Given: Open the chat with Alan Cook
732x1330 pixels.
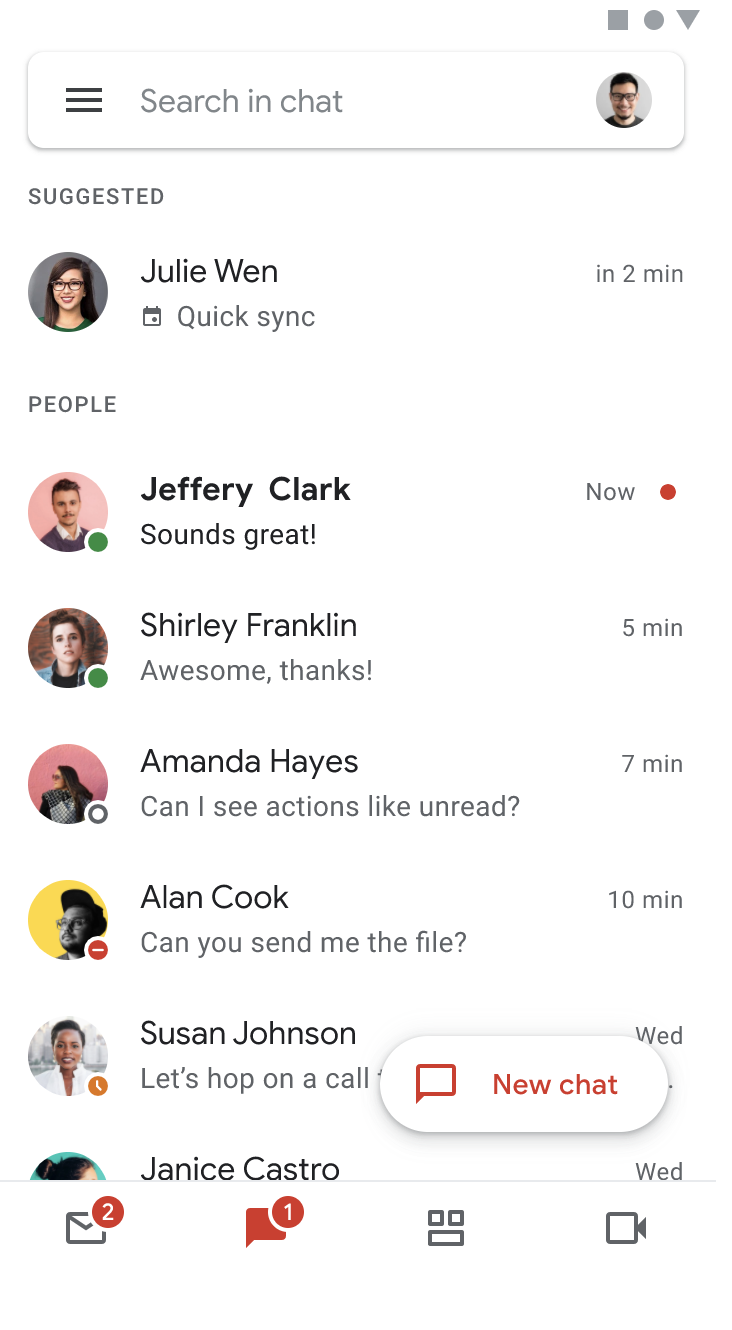Looking at the screenshot, I should coord(356,920).
